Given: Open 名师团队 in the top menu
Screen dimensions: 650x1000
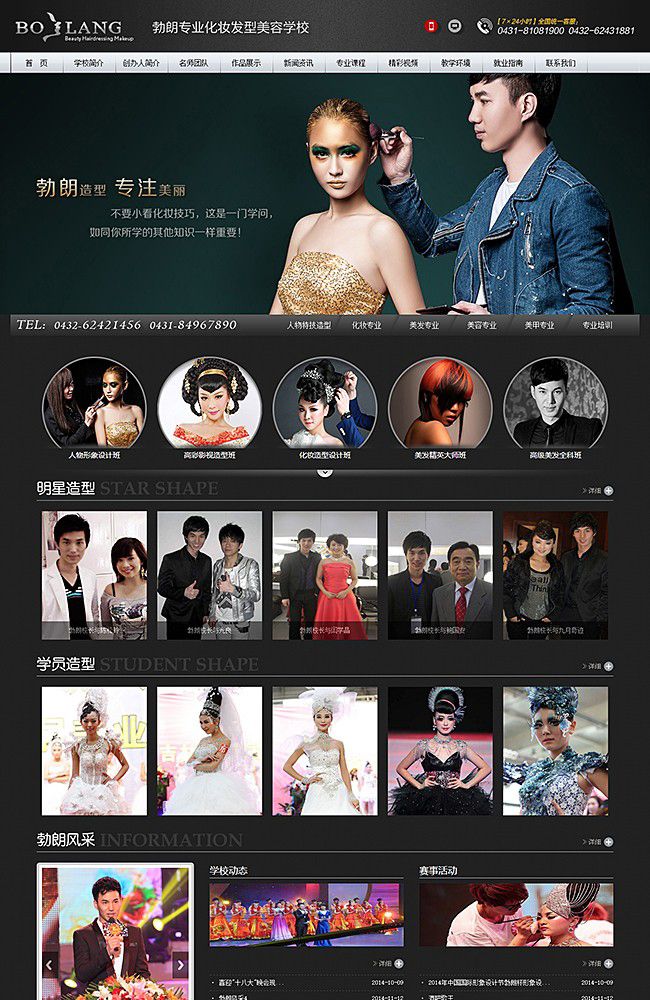Looking at the screenshot, I should click(193, 63).
